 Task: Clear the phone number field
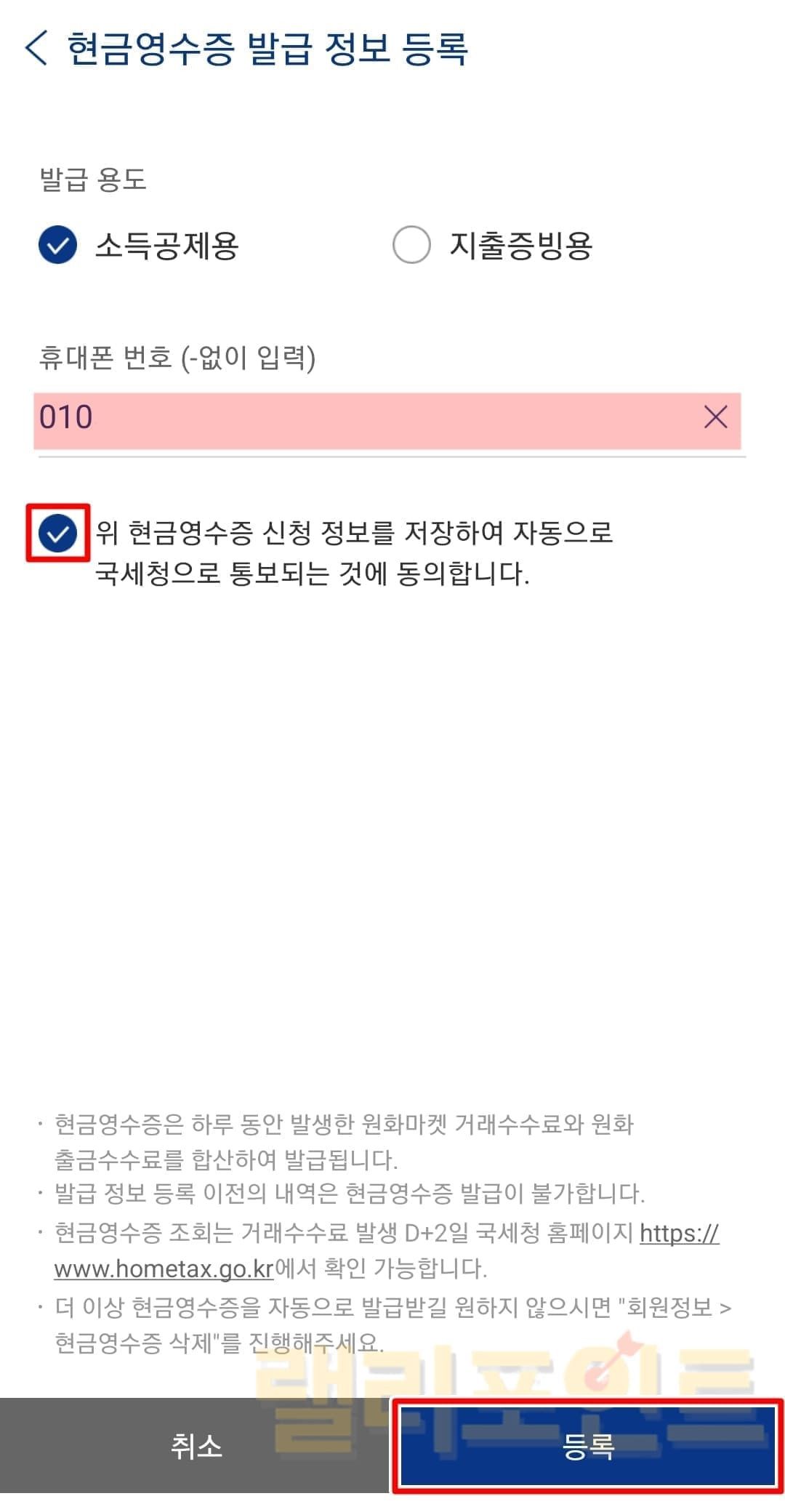coord(715,417)
